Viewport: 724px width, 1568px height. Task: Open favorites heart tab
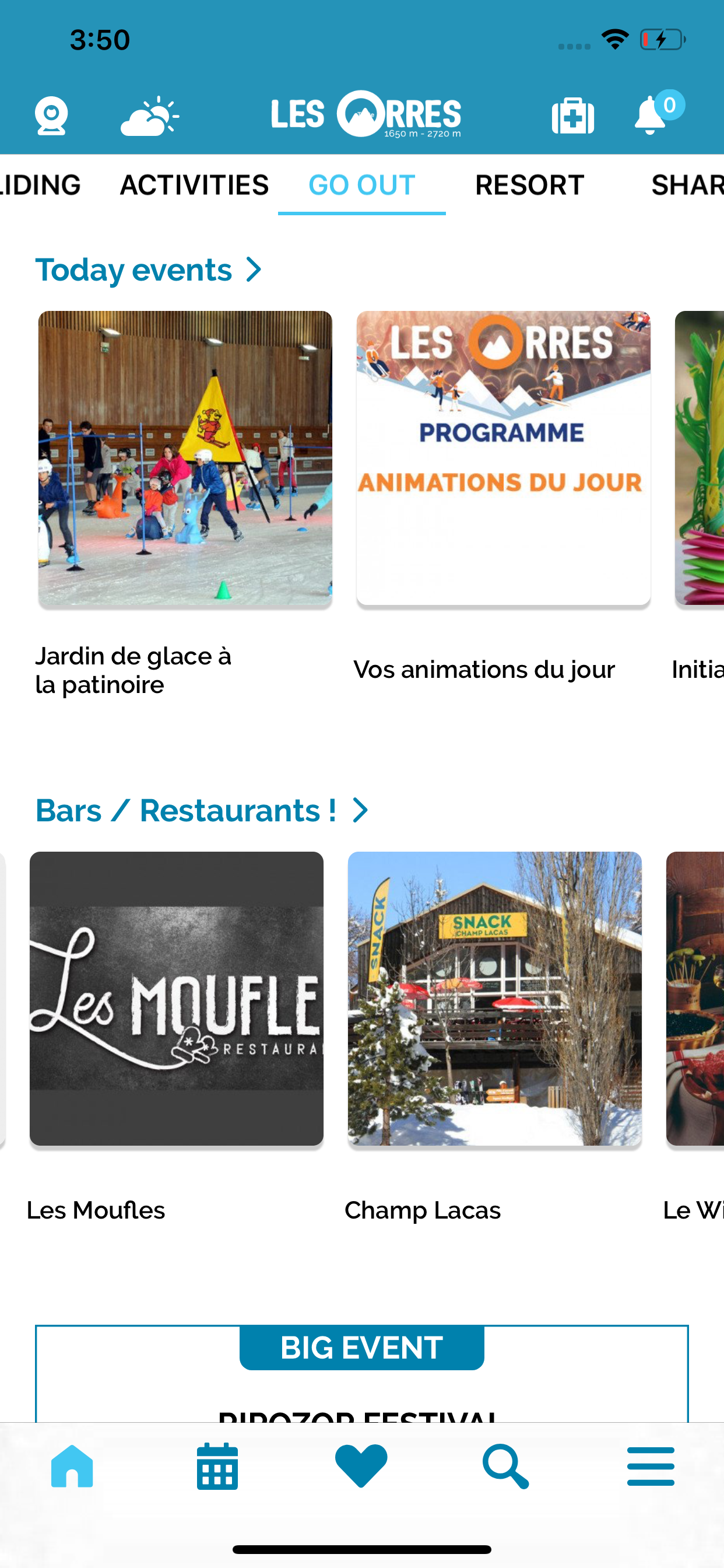coord(361,1466)
